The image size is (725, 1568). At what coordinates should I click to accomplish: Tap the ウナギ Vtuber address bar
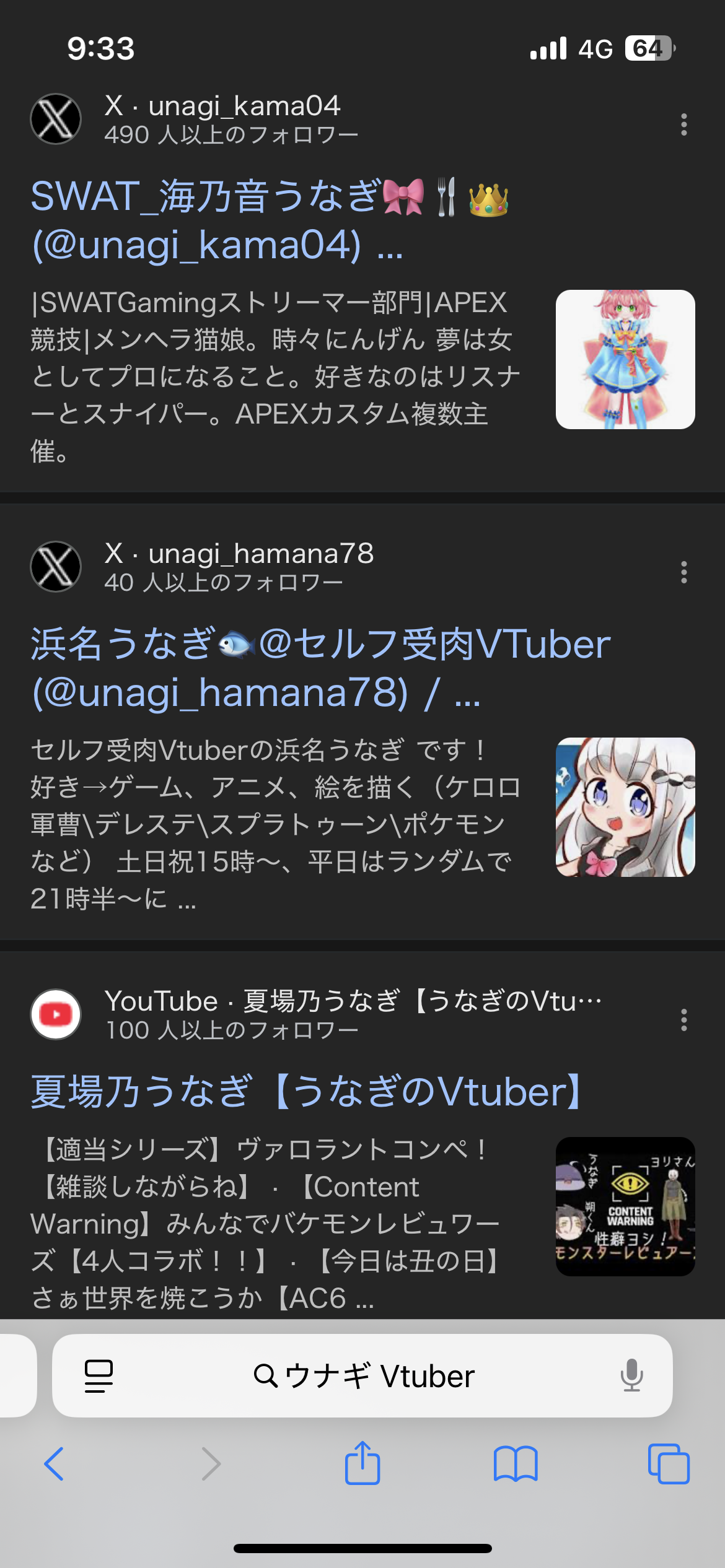coord(364,1376)
